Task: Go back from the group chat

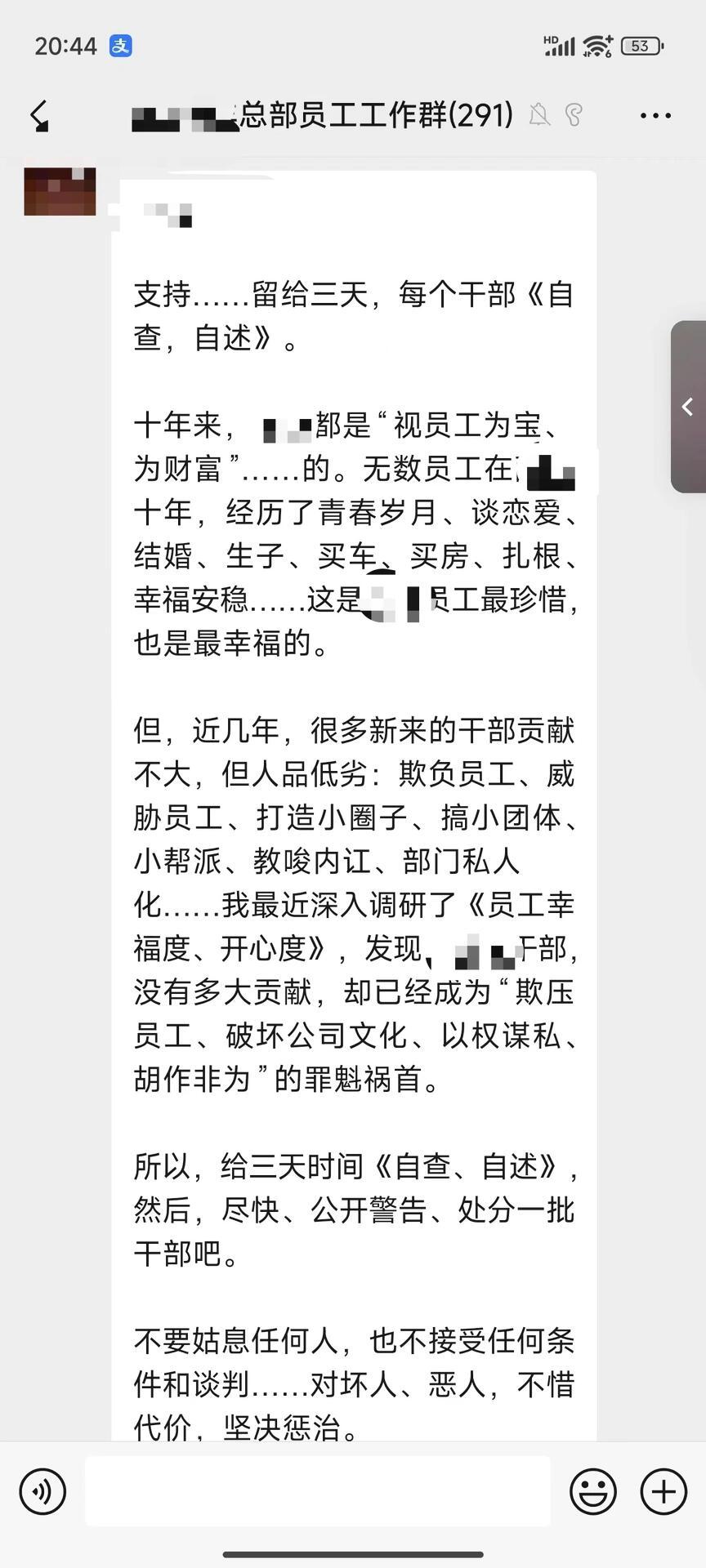Action: point(39,115)
